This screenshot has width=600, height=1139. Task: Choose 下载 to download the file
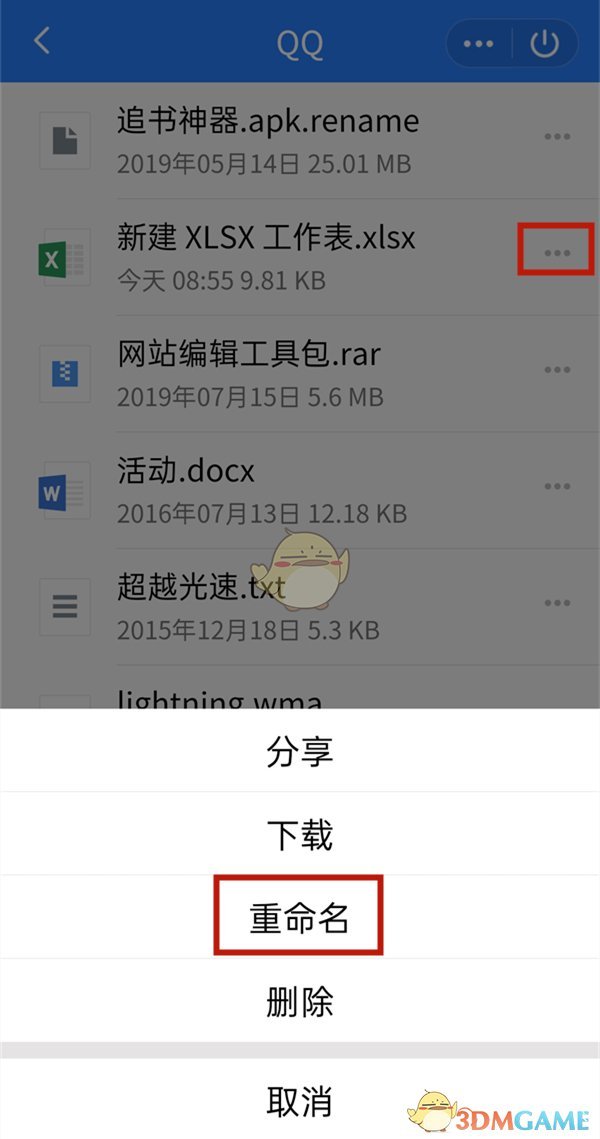pos(299,834)
